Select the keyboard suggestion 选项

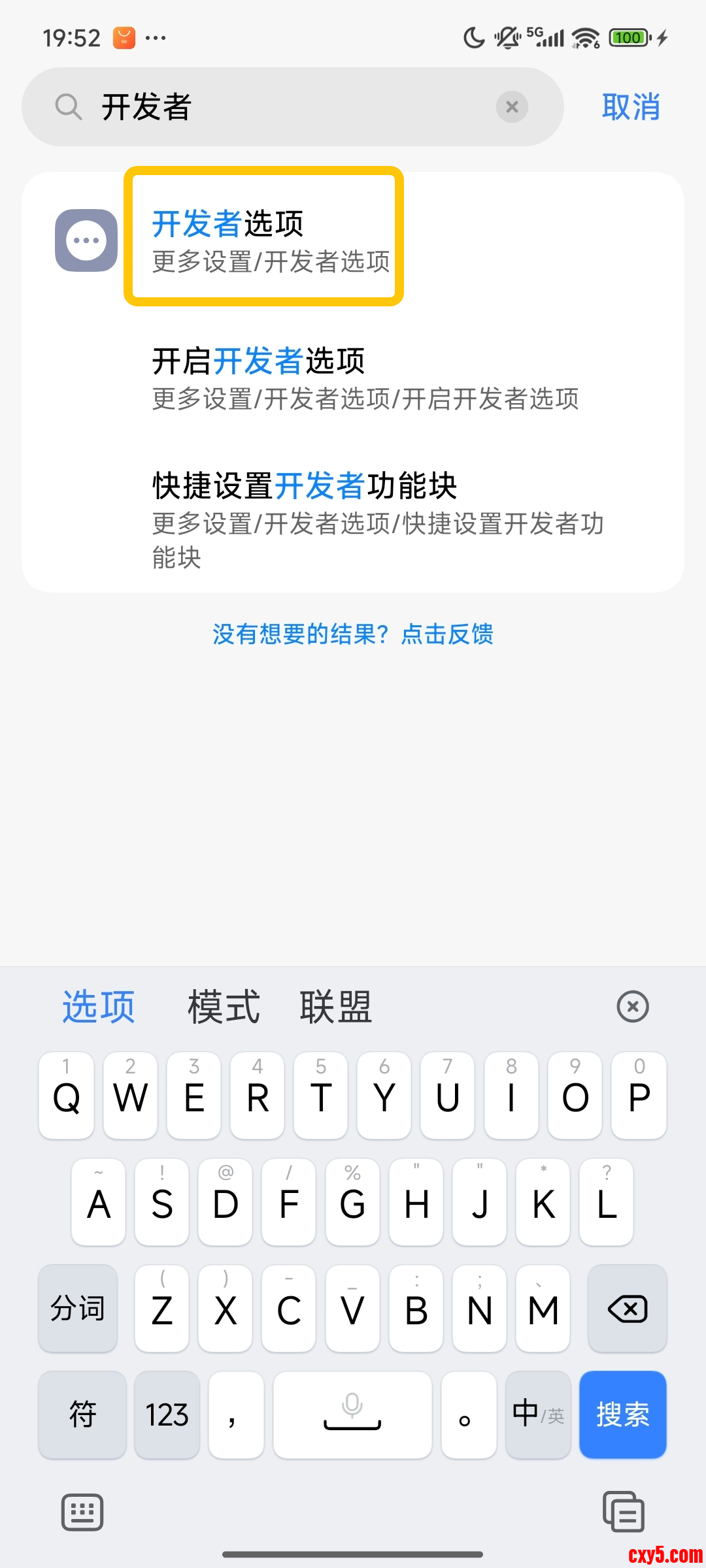click(x=99, y=1006)
